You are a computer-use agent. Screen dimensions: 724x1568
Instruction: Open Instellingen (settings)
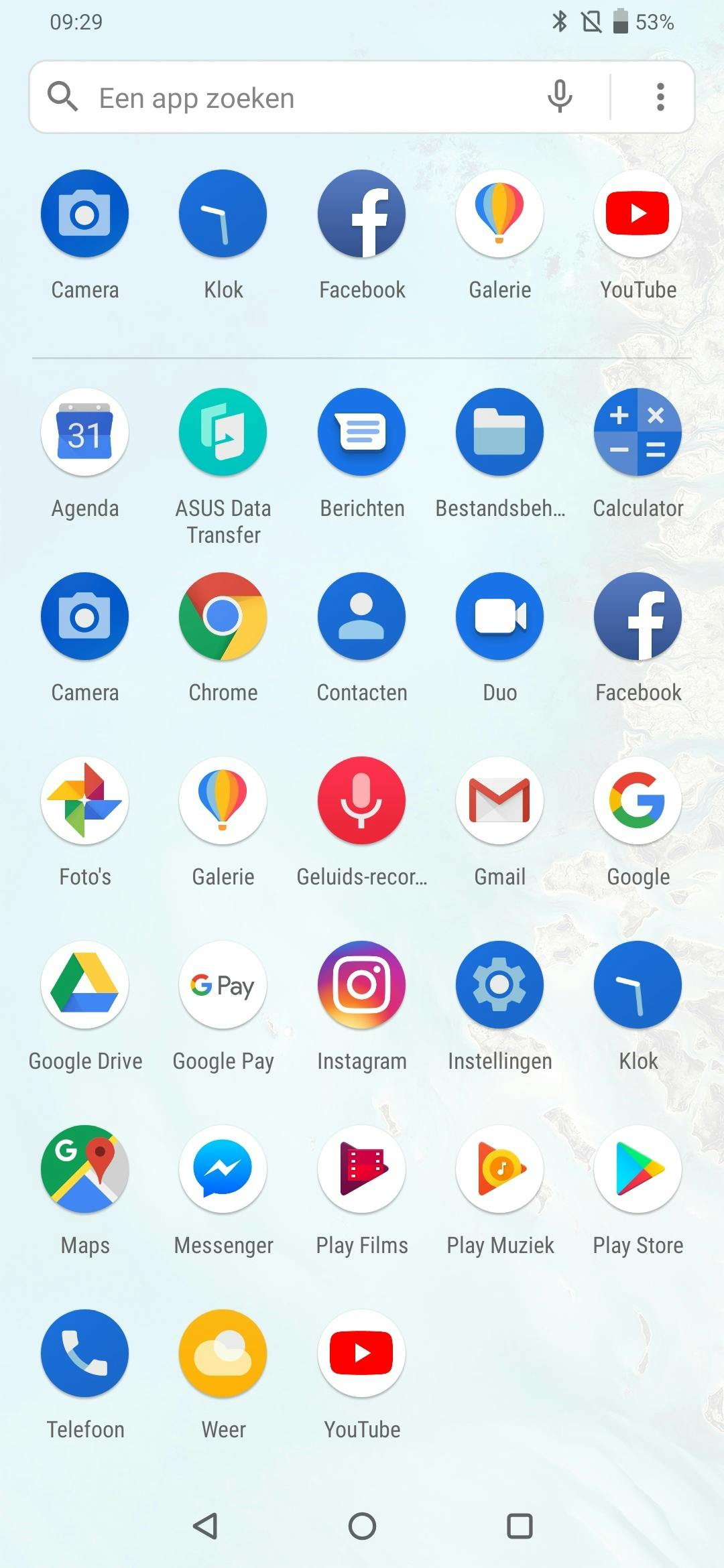coord(499,985)
